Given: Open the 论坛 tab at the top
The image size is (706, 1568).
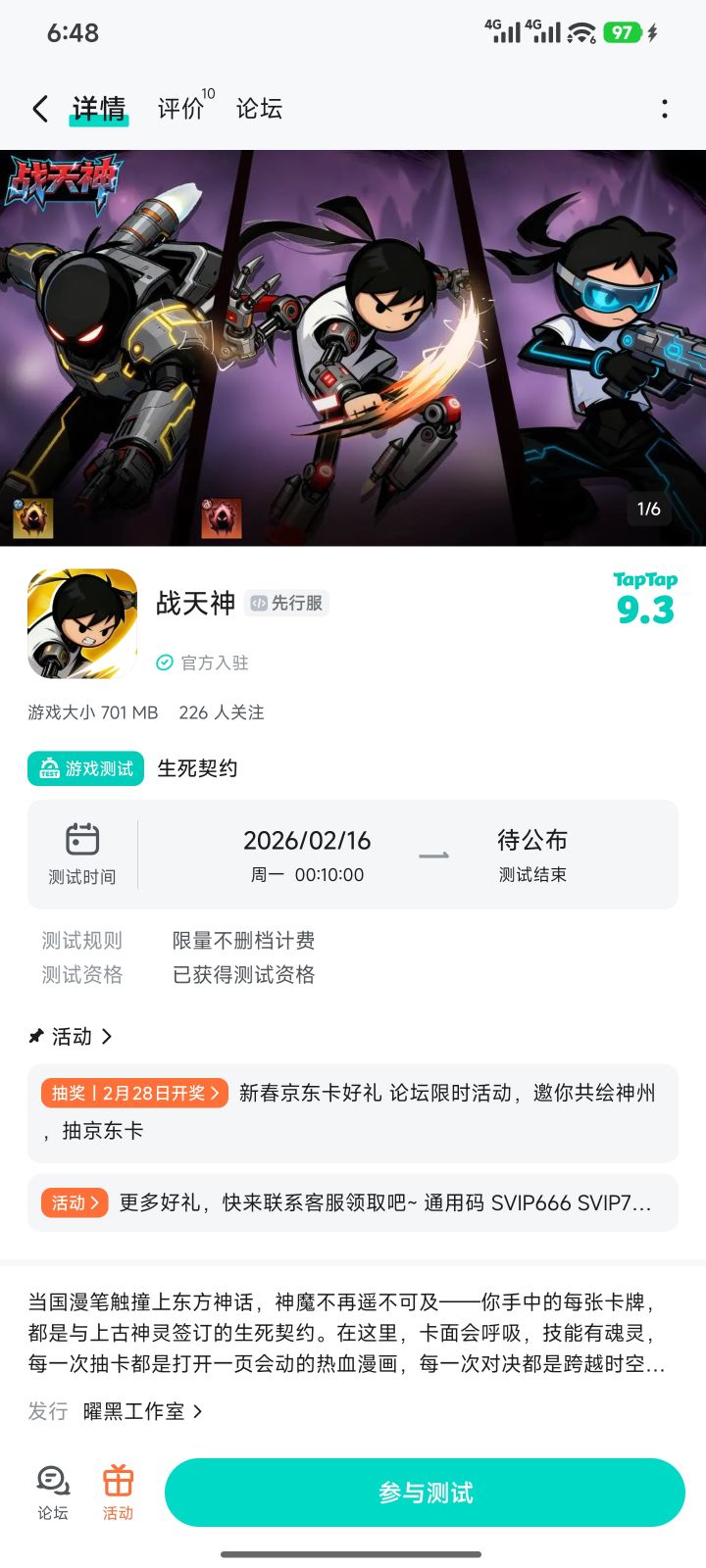Looking at the screenshot, I should [x=258, y=109].
